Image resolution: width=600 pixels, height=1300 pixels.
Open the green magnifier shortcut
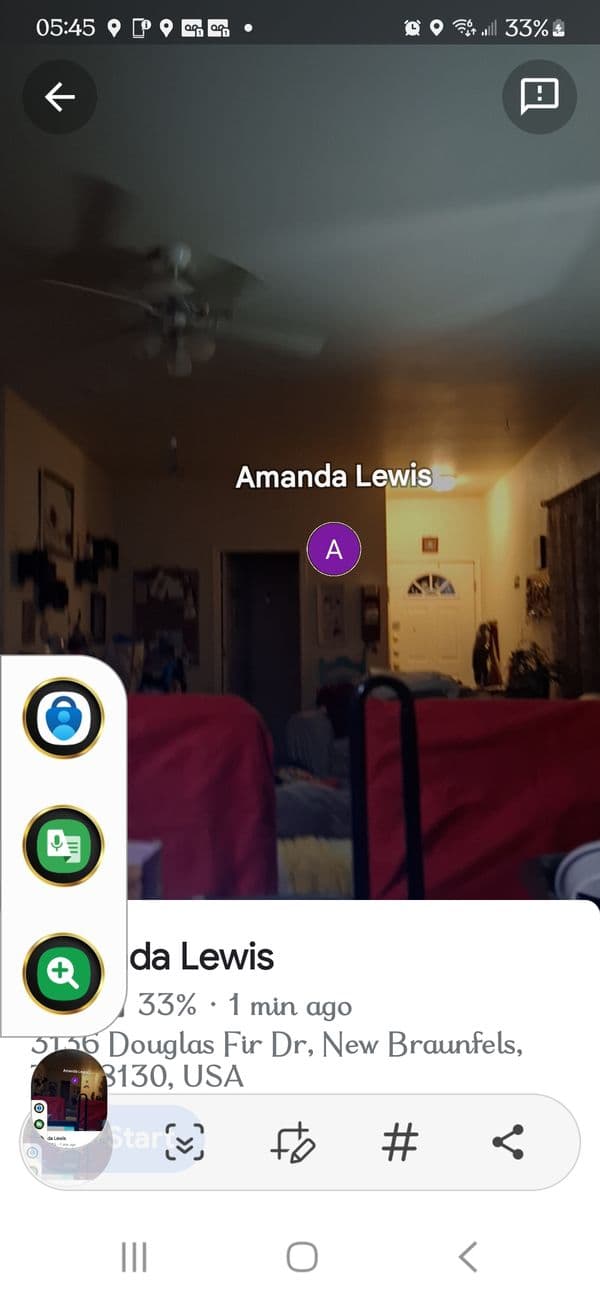[63, 972]
